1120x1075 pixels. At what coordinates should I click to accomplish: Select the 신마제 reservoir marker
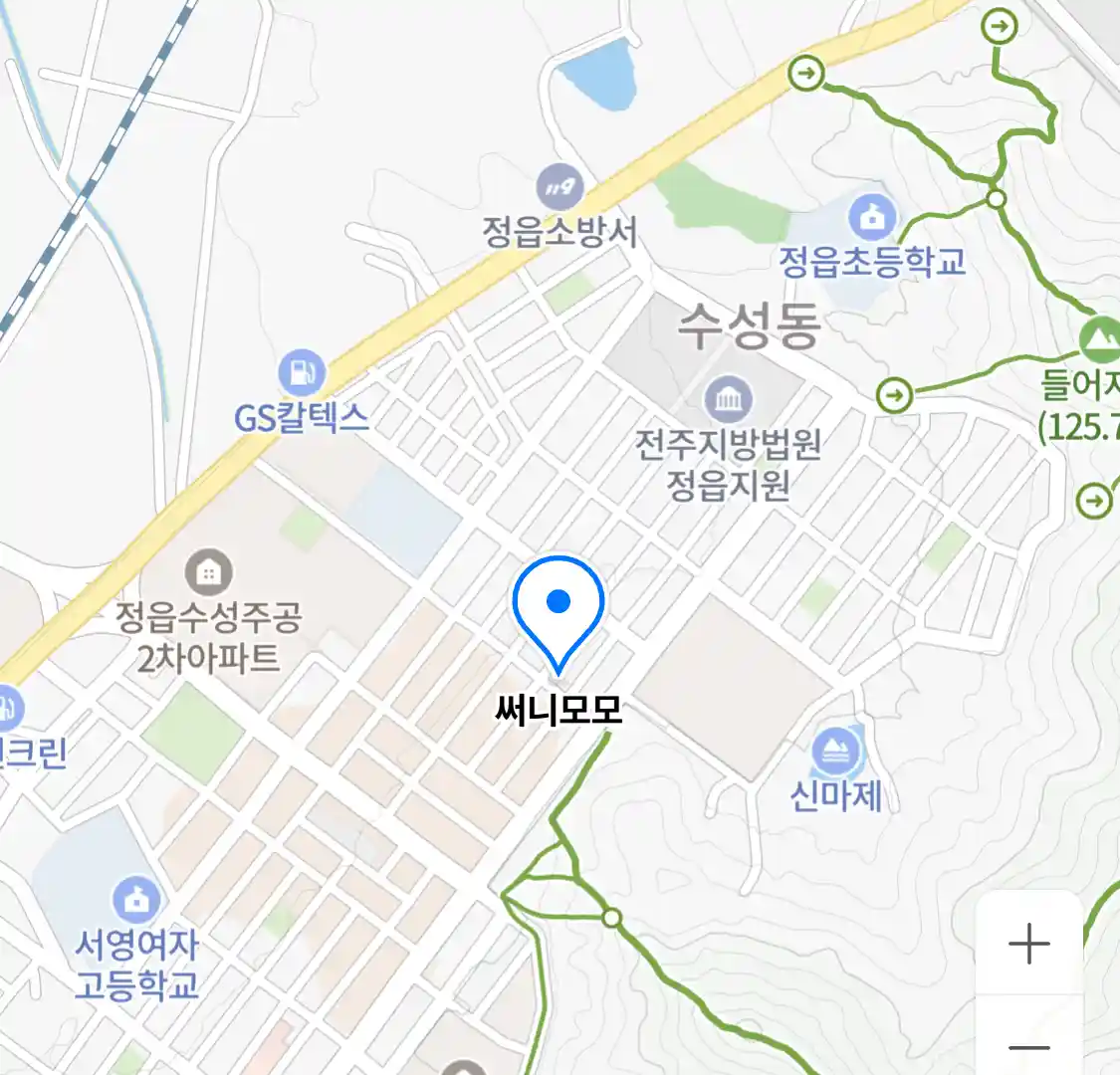(x=835, y=751)
